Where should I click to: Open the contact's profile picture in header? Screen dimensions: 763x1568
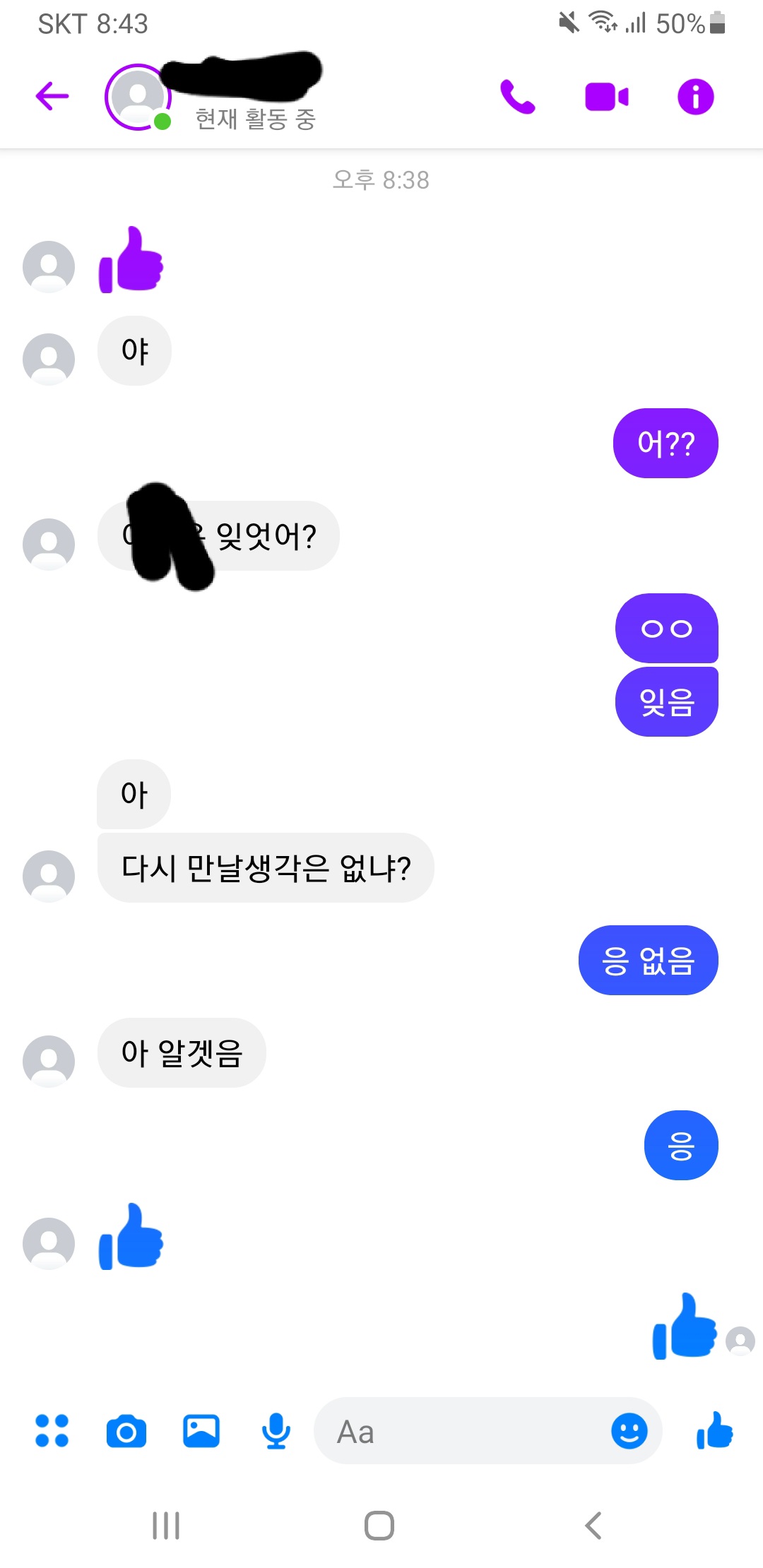pos(138,97)
